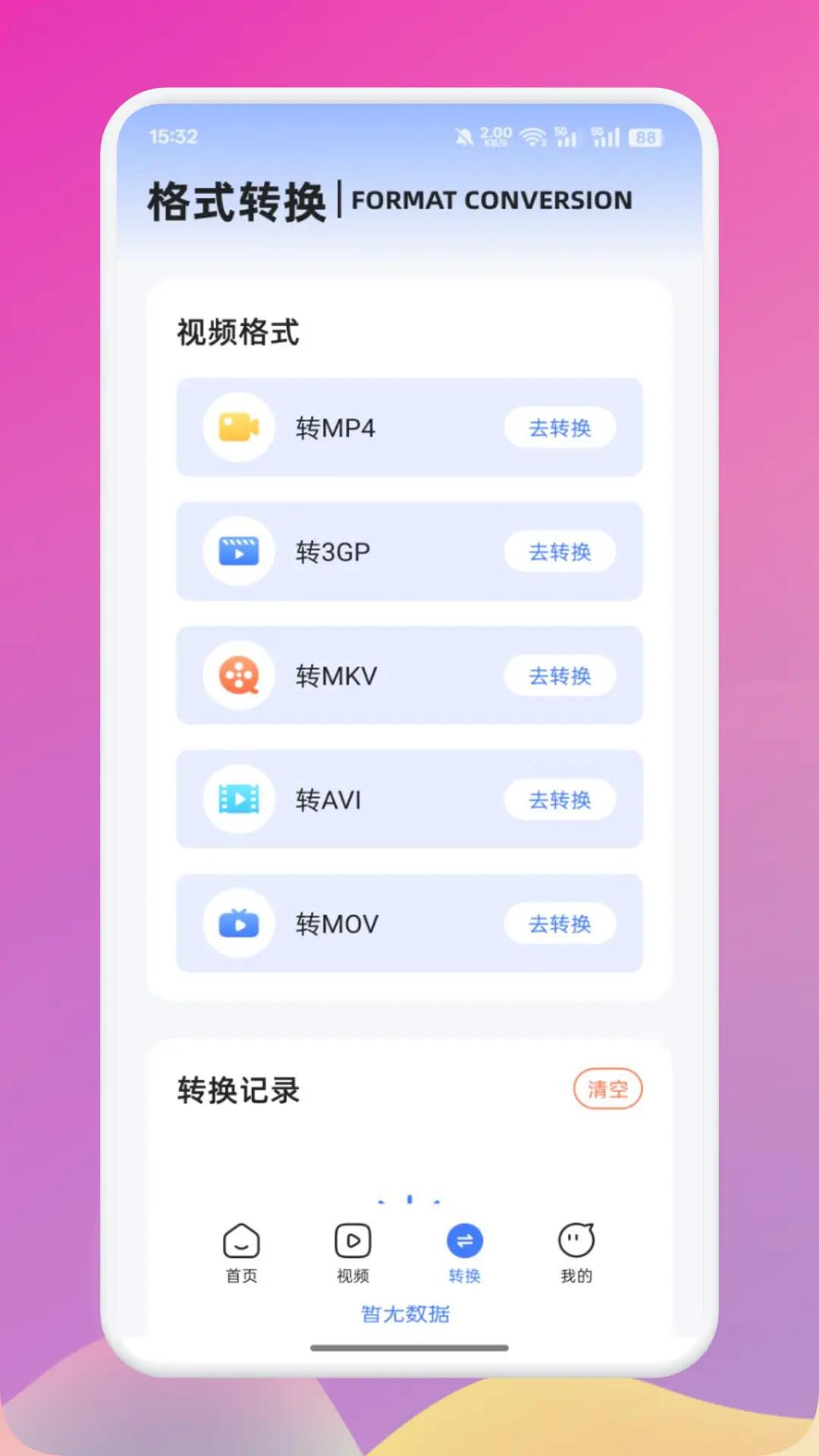Viewport: 819px width, 1456px height.
Task: Select the yellow camera icon for MP4 conversion
Action: (x=239, y=428)
